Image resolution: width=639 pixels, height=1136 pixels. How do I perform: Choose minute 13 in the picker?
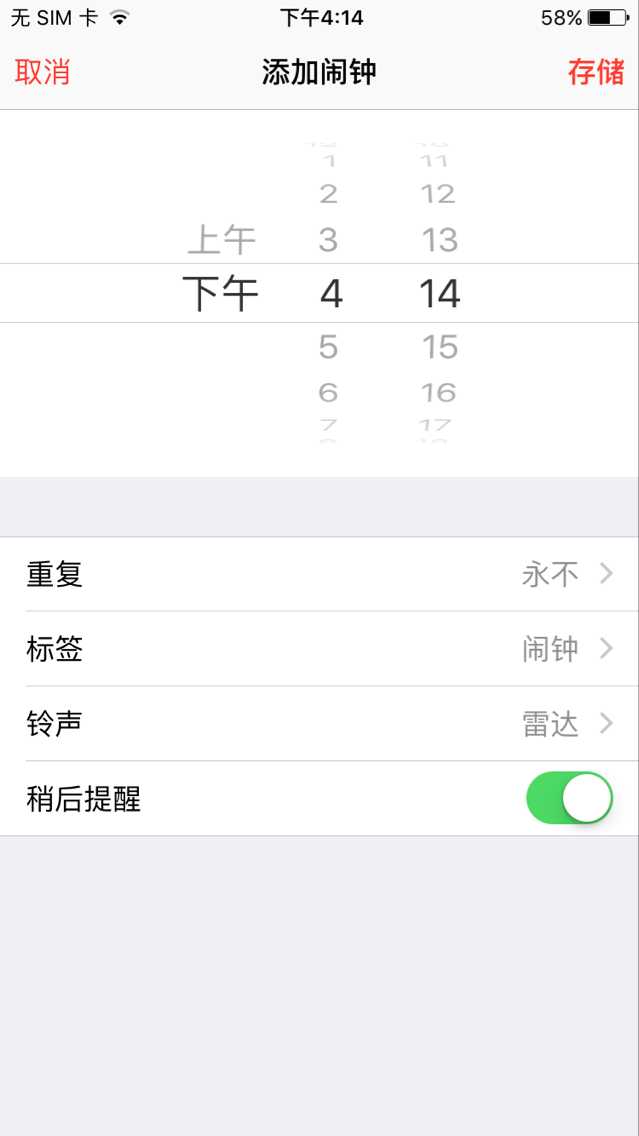click(x=440, y=240)
